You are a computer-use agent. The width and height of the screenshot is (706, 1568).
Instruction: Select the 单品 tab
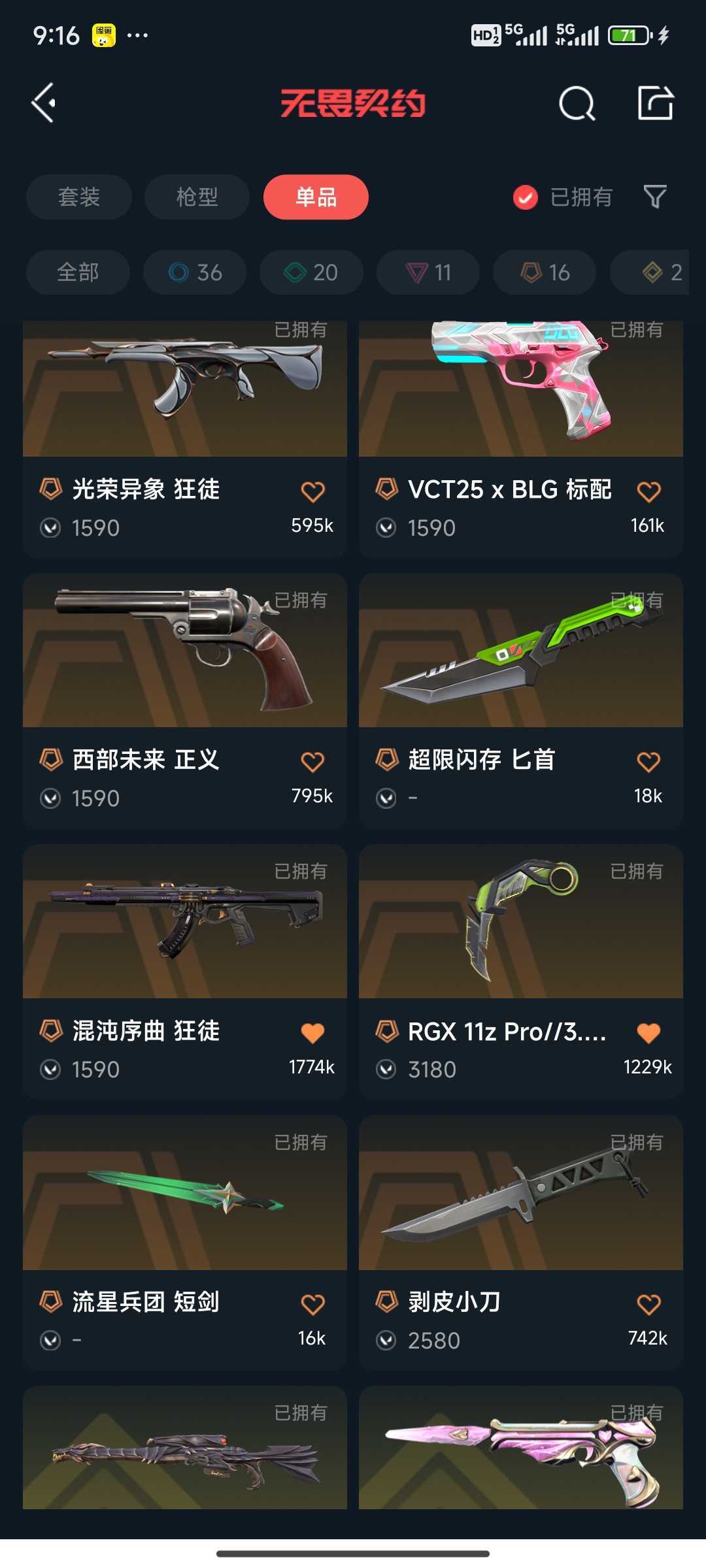[x=315, y=197]
